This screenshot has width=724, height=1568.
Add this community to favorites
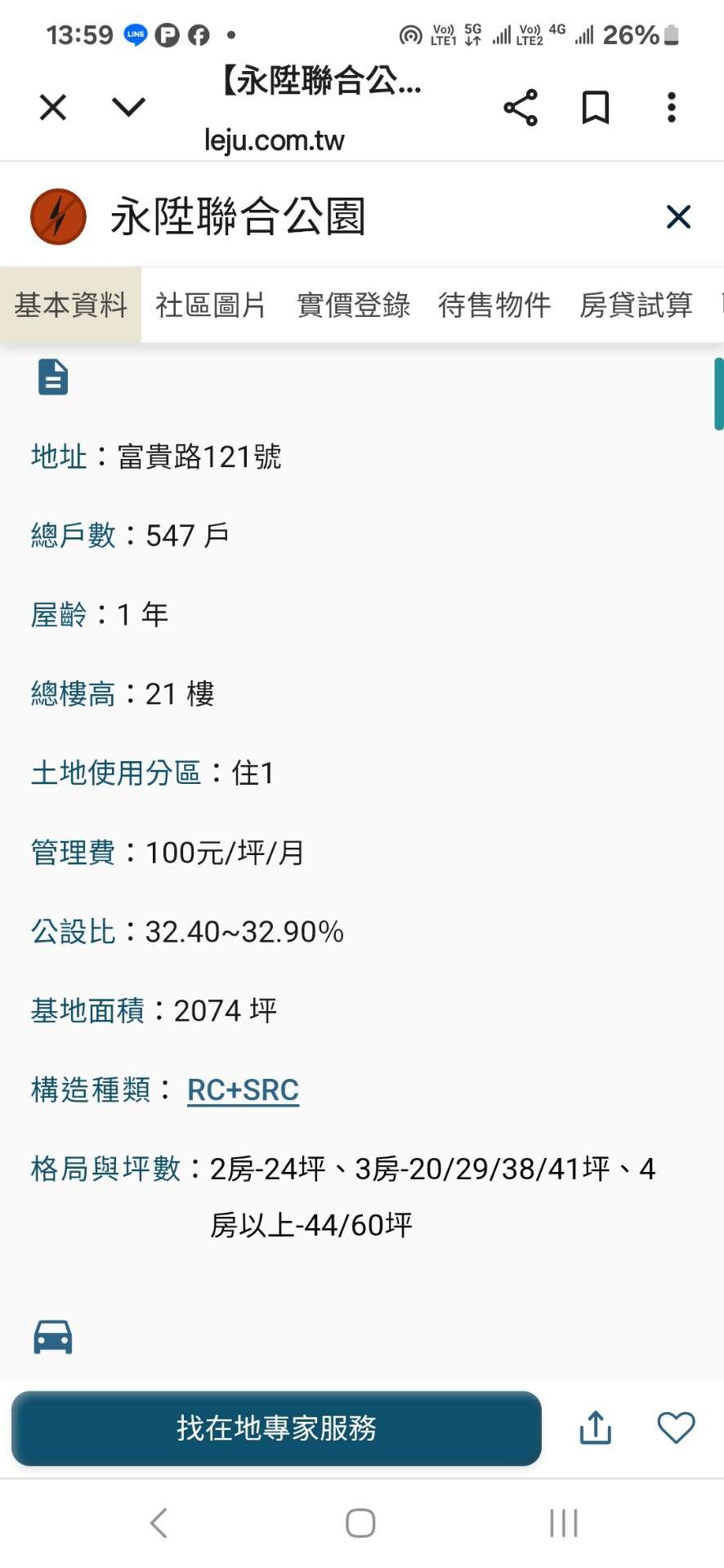677,1428
